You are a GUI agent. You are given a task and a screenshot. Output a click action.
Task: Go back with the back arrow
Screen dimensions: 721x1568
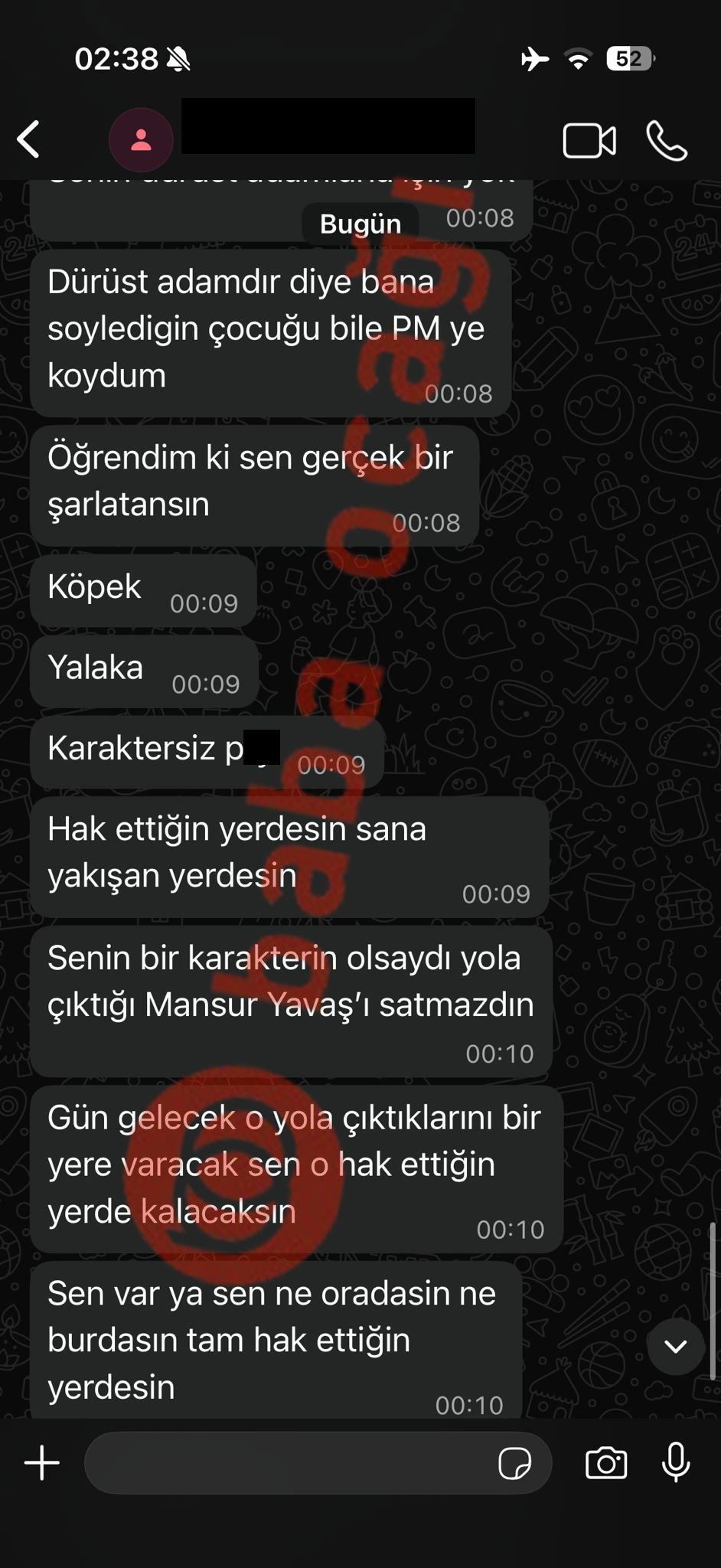tap(29, 139)
